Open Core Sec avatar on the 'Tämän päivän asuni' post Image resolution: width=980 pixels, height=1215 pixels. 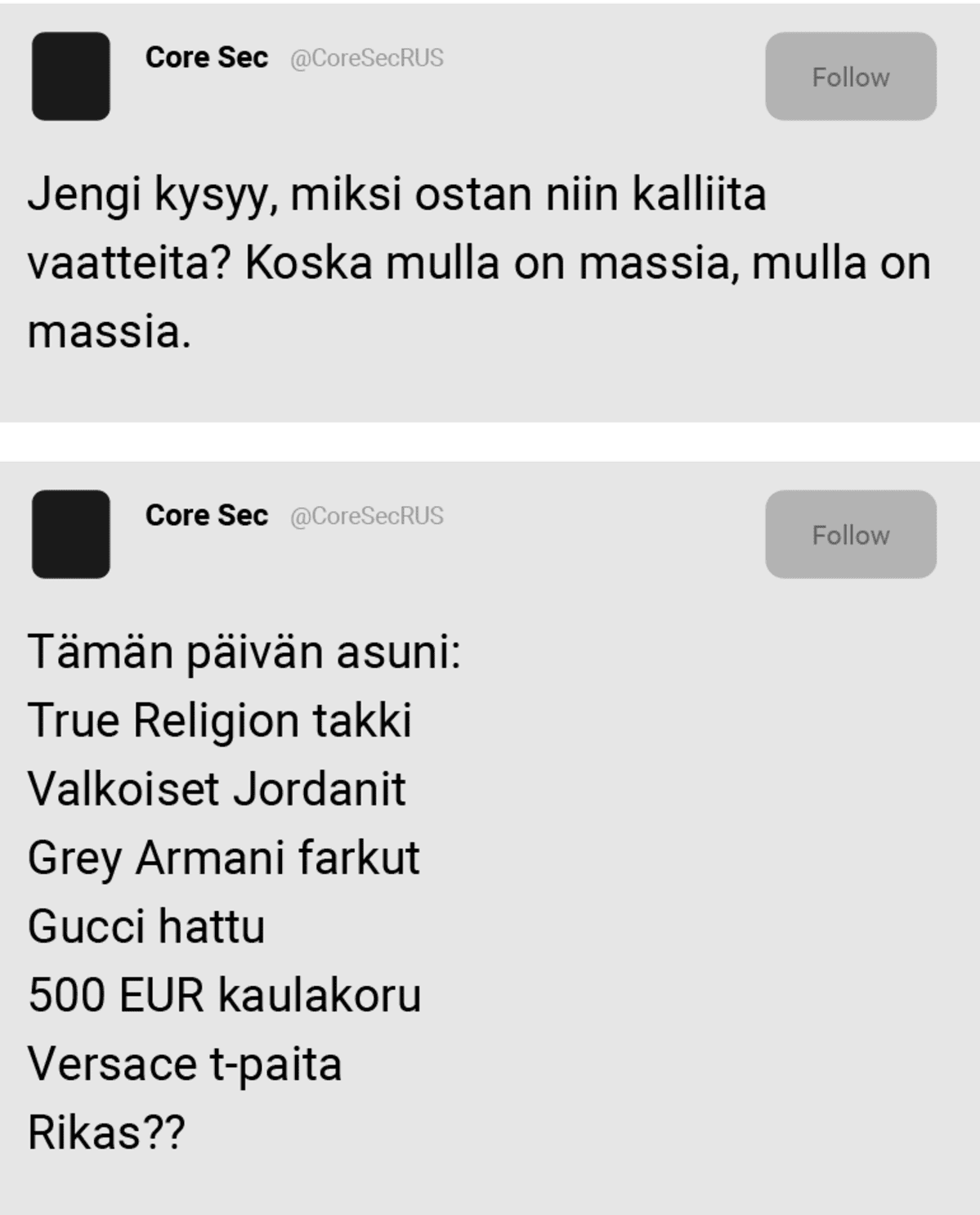click(x=71, y=535)
